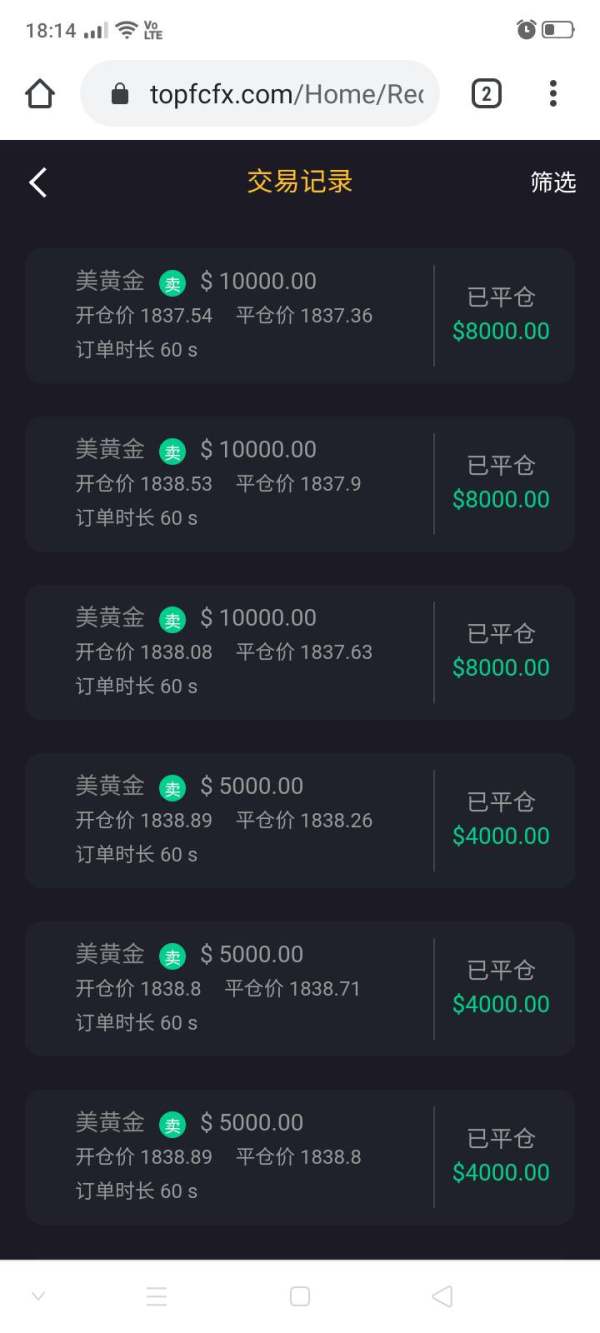Tap the system home square button
Viewport: 600px width, 1333px height.
click(299, 1297)
